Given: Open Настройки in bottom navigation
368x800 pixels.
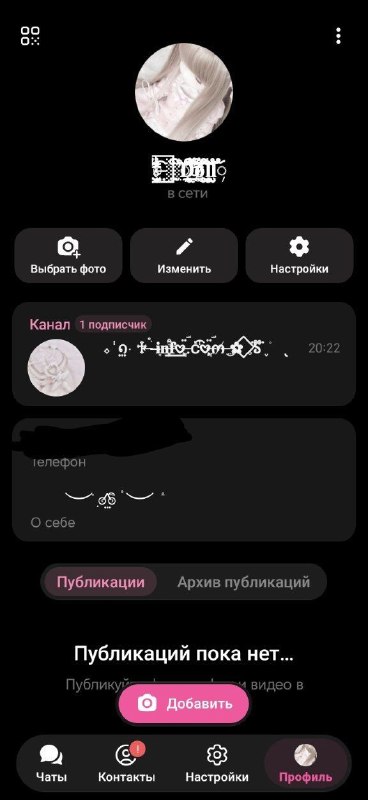Looking at the screenshot, I should pos(217,763).
